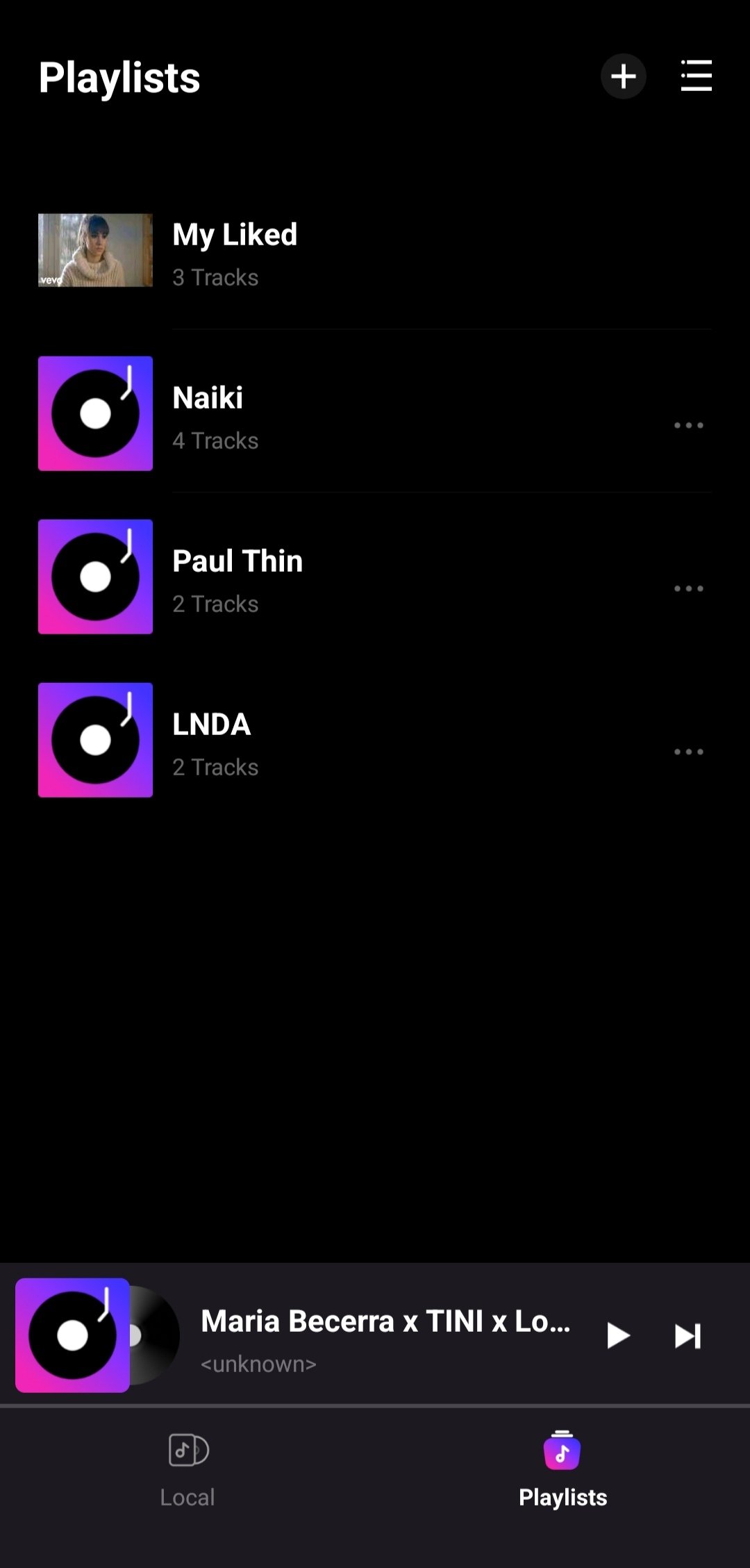
Task: Create a new playlist with plus icon
Action: click(x=623, y=76)
